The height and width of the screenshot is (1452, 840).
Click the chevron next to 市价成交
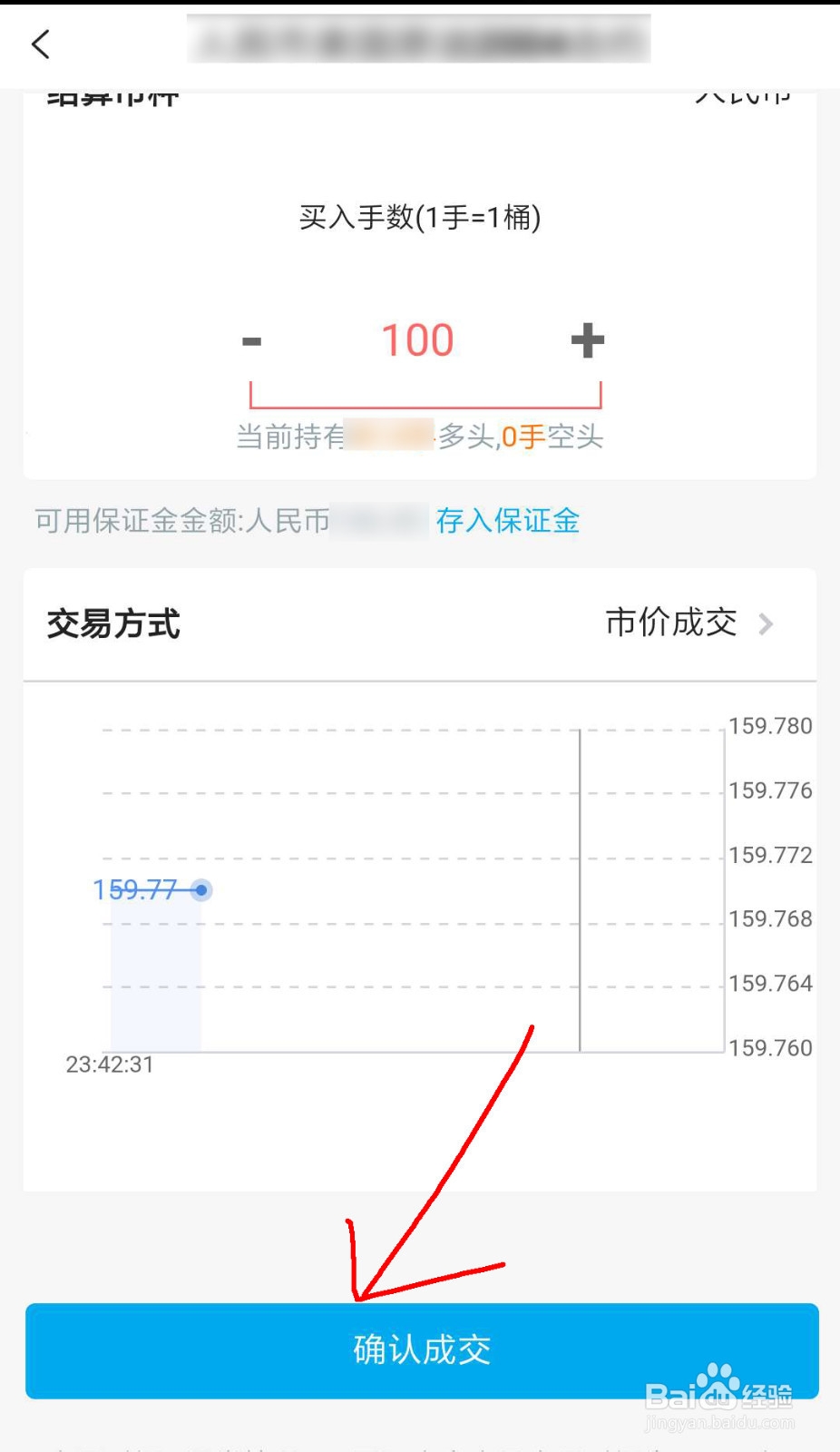(x=768, y=624)
